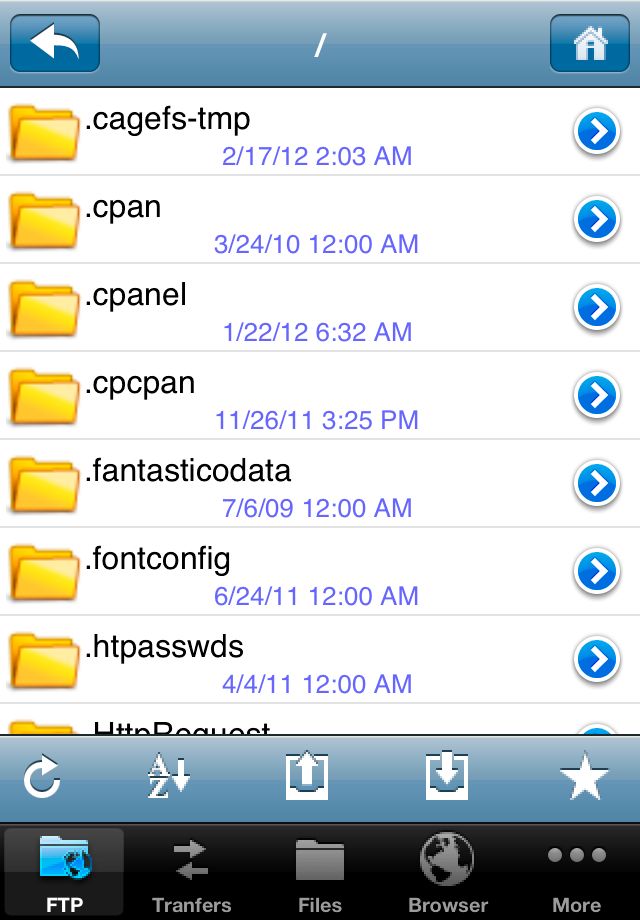
Task: Sort the files alphabetically
Action: [169, 776]
